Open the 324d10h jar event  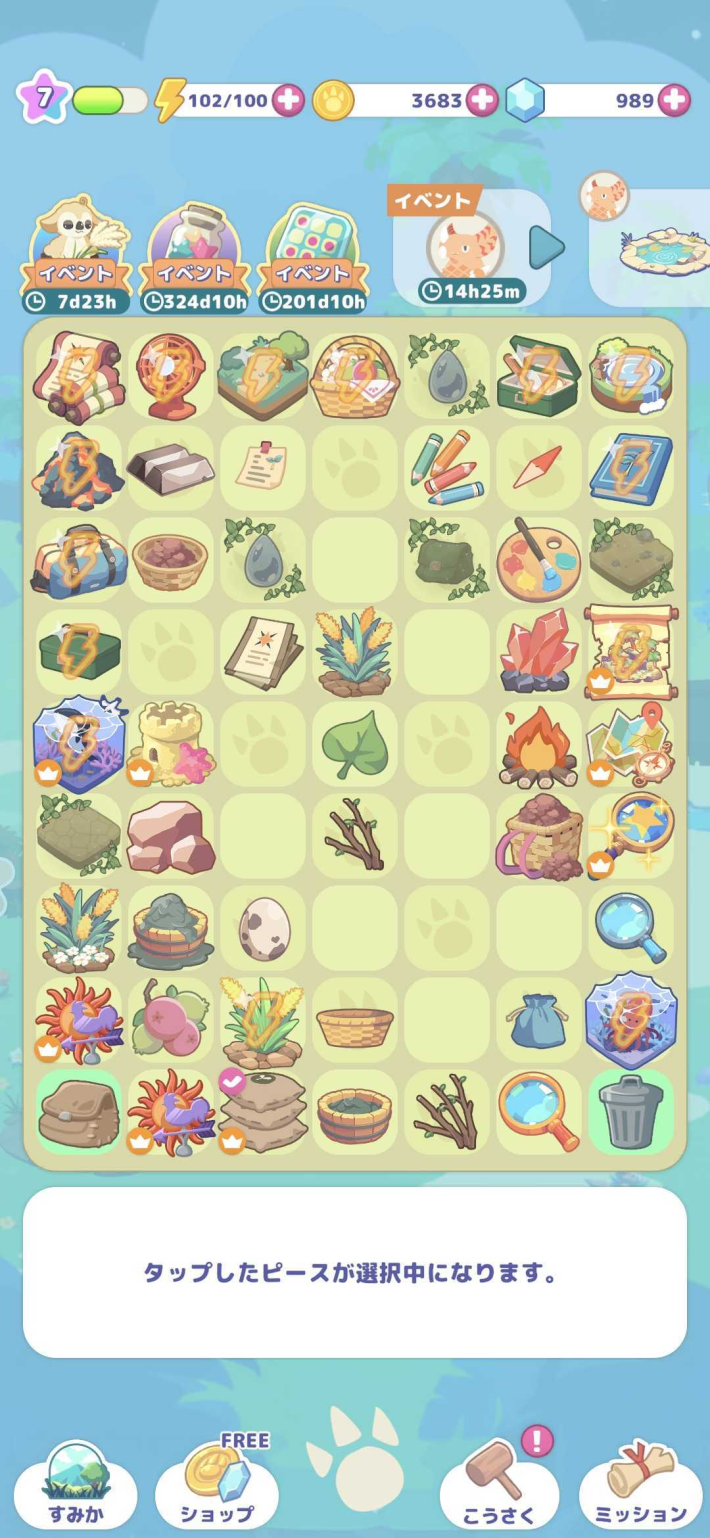click(x=196, y=255)
